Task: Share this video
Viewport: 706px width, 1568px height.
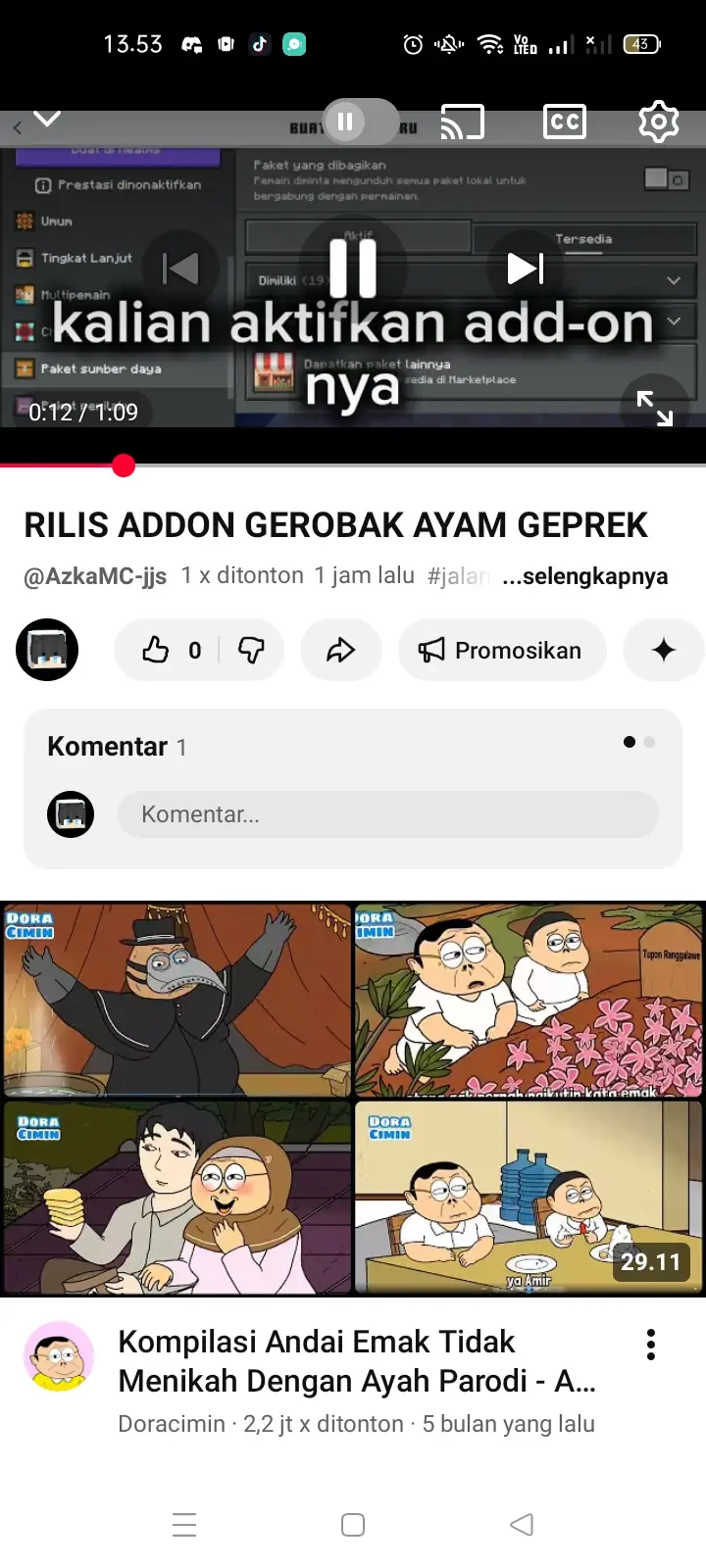Action: pyautogui.click(x=340, y=650)
